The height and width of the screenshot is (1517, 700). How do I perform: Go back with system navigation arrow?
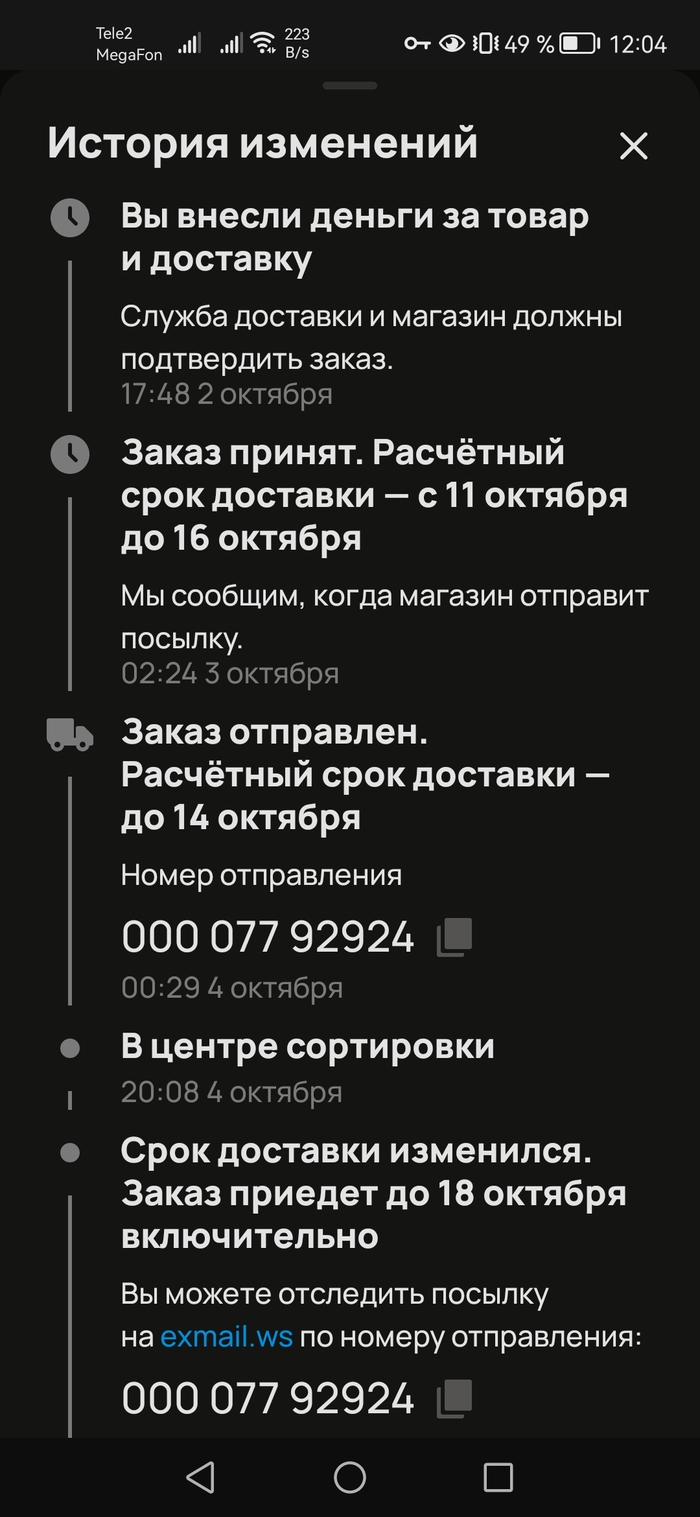pos(201,1477)
